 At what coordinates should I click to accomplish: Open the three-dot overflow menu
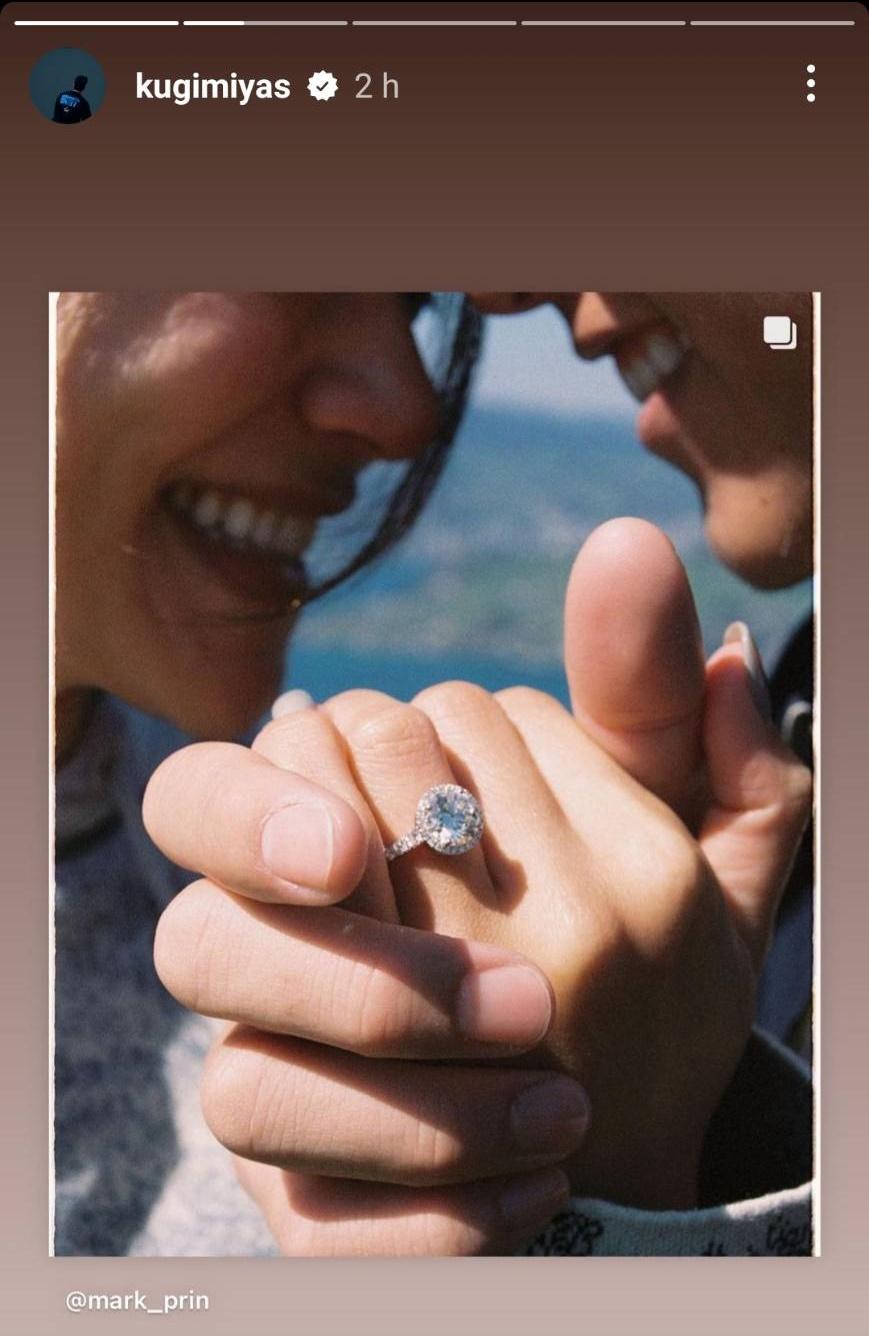pyautogui.click(x=810, y=84)
